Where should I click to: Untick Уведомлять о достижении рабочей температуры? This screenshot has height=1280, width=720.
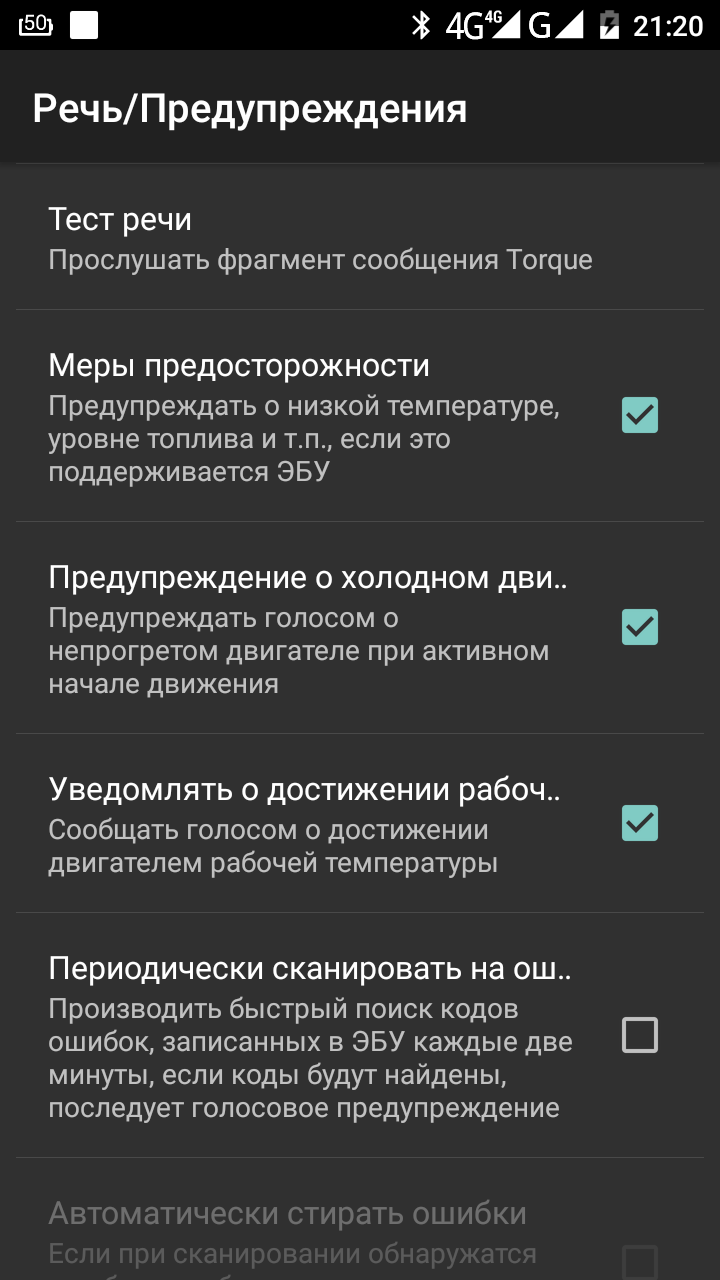[640, 823]
